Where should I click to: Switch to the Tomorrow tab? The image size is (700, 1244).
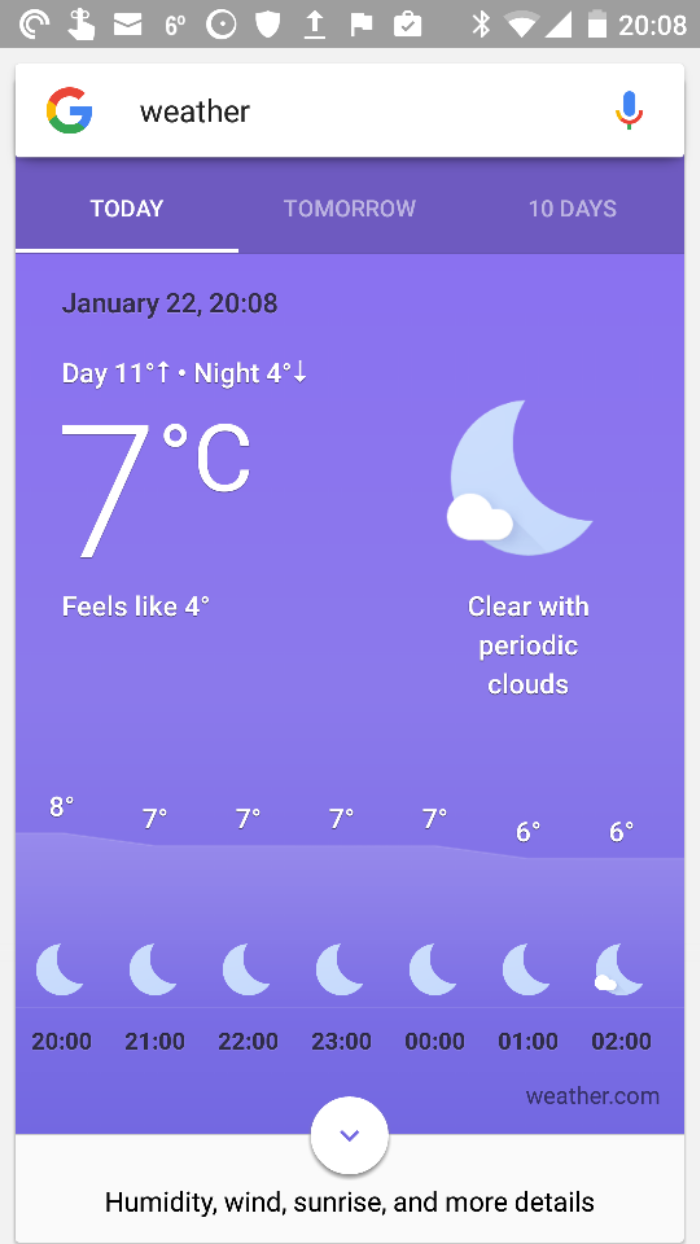(x=350, y=208)
